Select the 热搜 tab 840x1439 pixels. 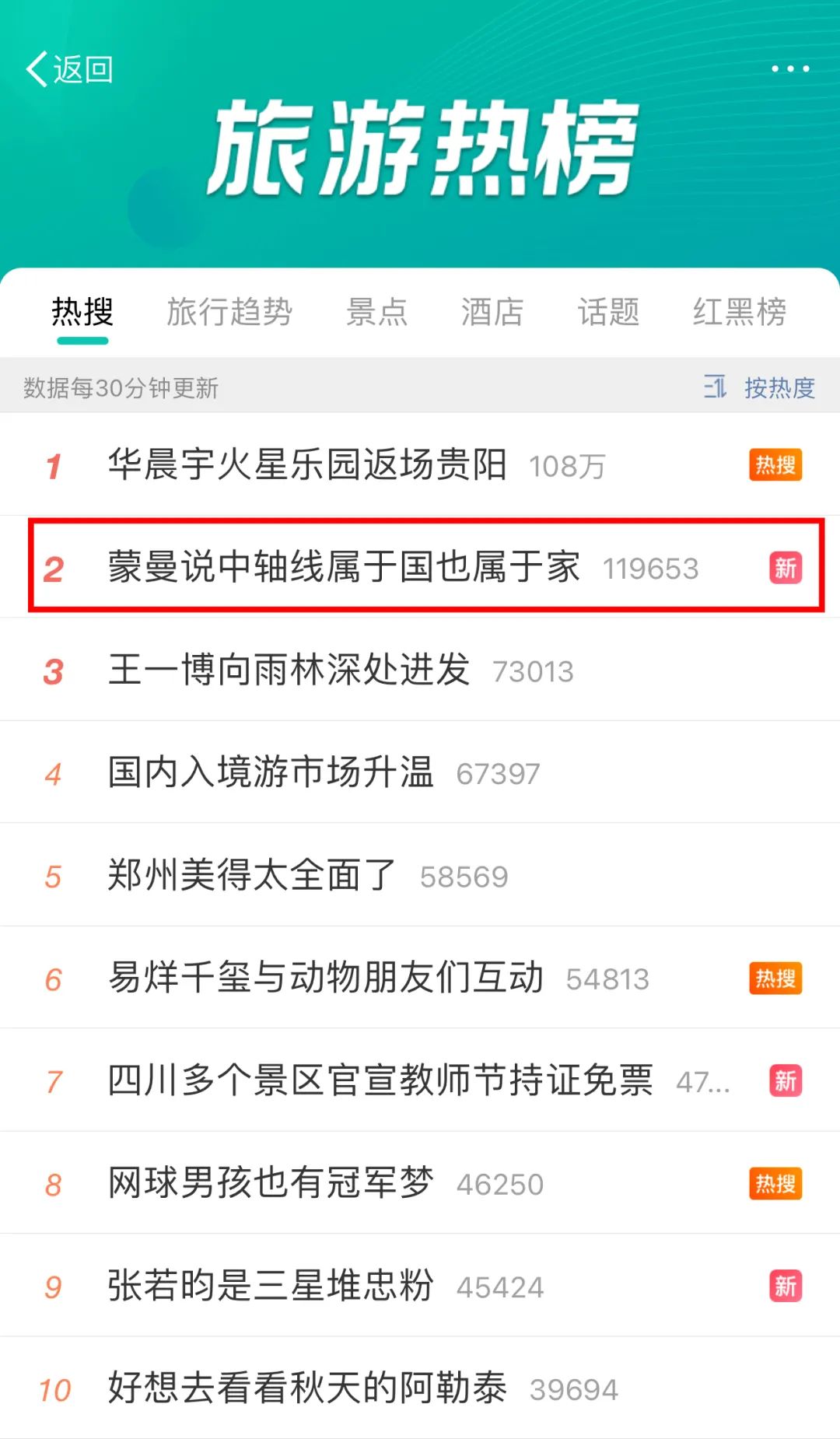tap(82, 312)
